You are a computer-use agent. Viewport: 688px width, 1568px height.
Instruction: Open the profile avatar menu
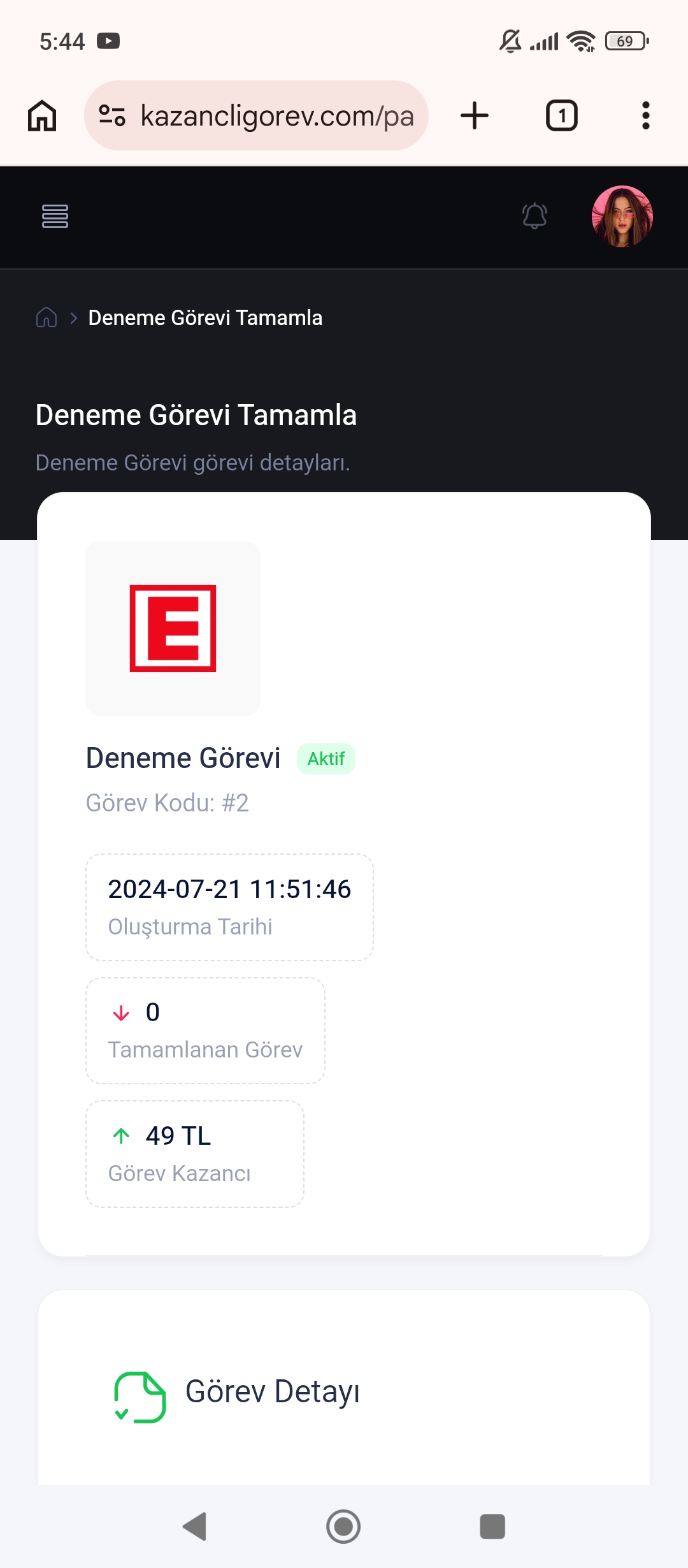(x=622, y=217)
